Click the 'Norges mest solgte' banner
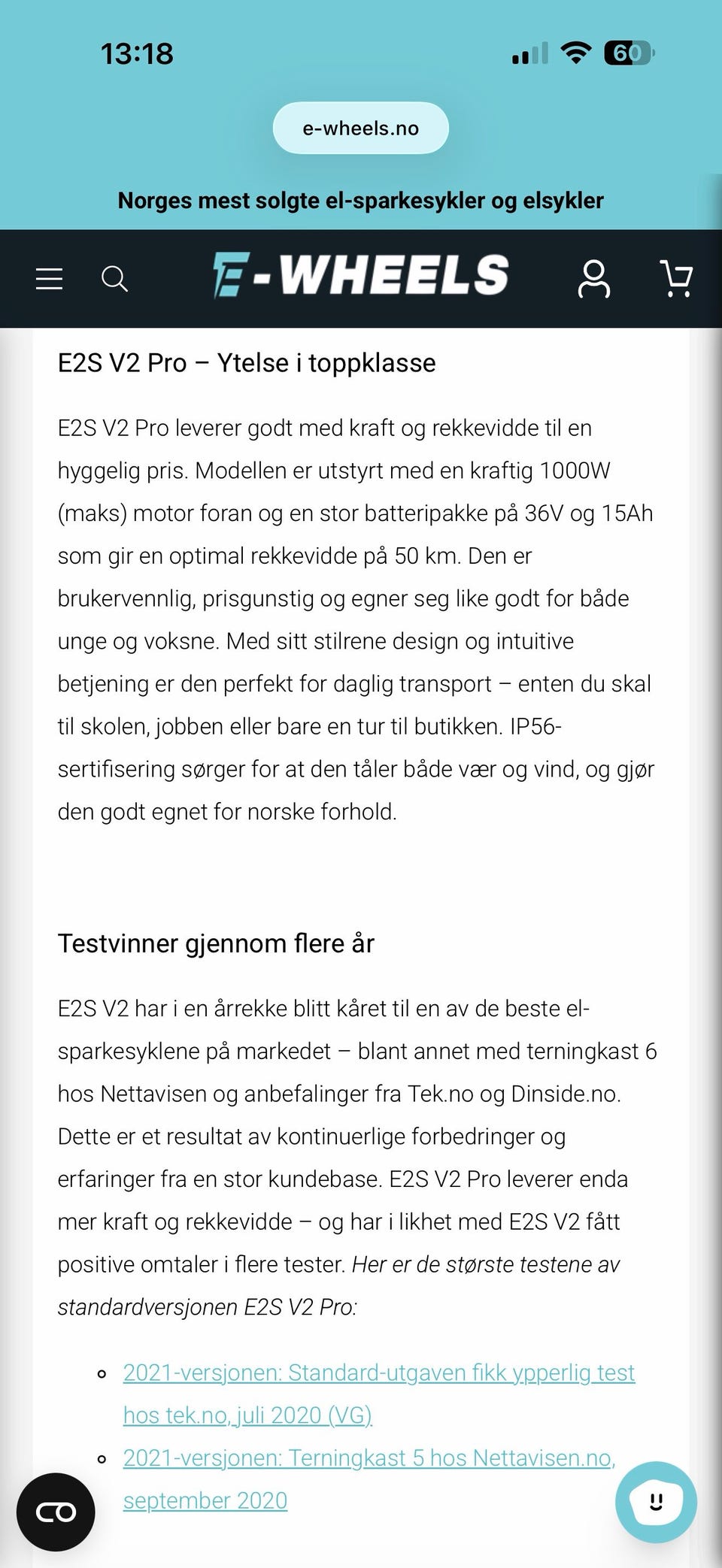The height and width of the screenshot is (1568, 722). (361, 200)
